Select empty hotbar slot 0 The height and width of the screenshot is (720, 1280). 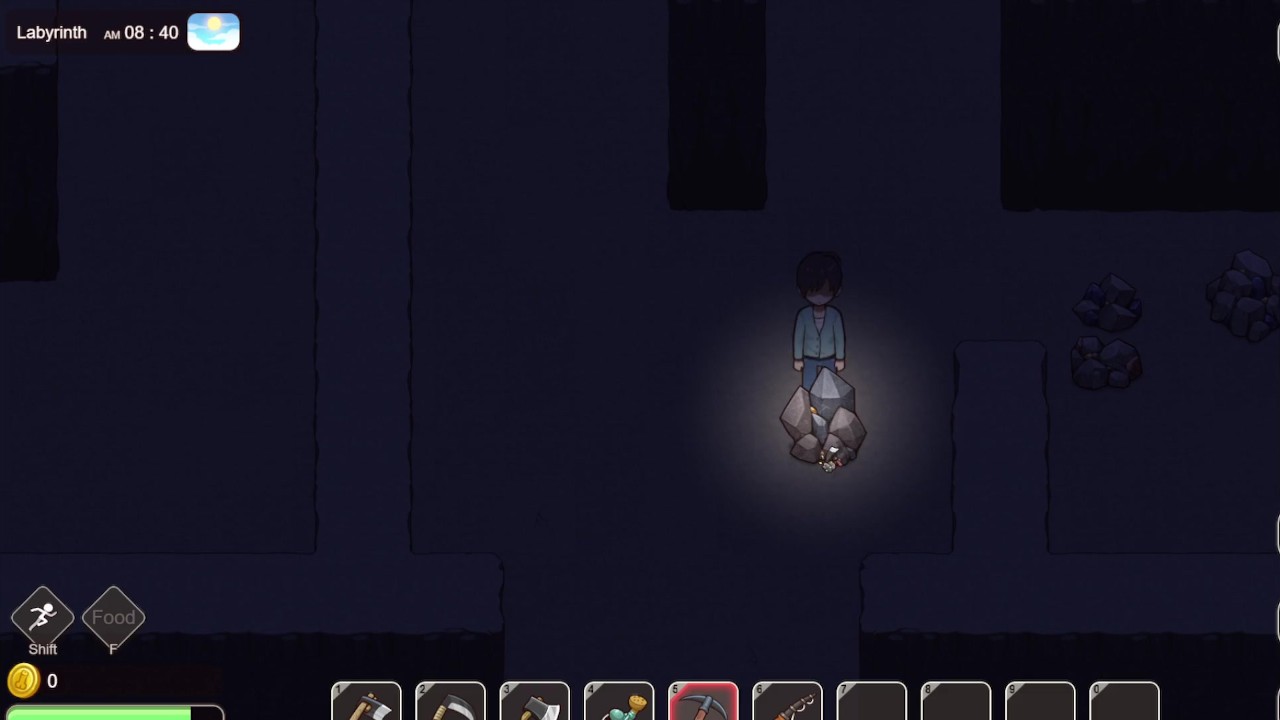(1124, 703)
